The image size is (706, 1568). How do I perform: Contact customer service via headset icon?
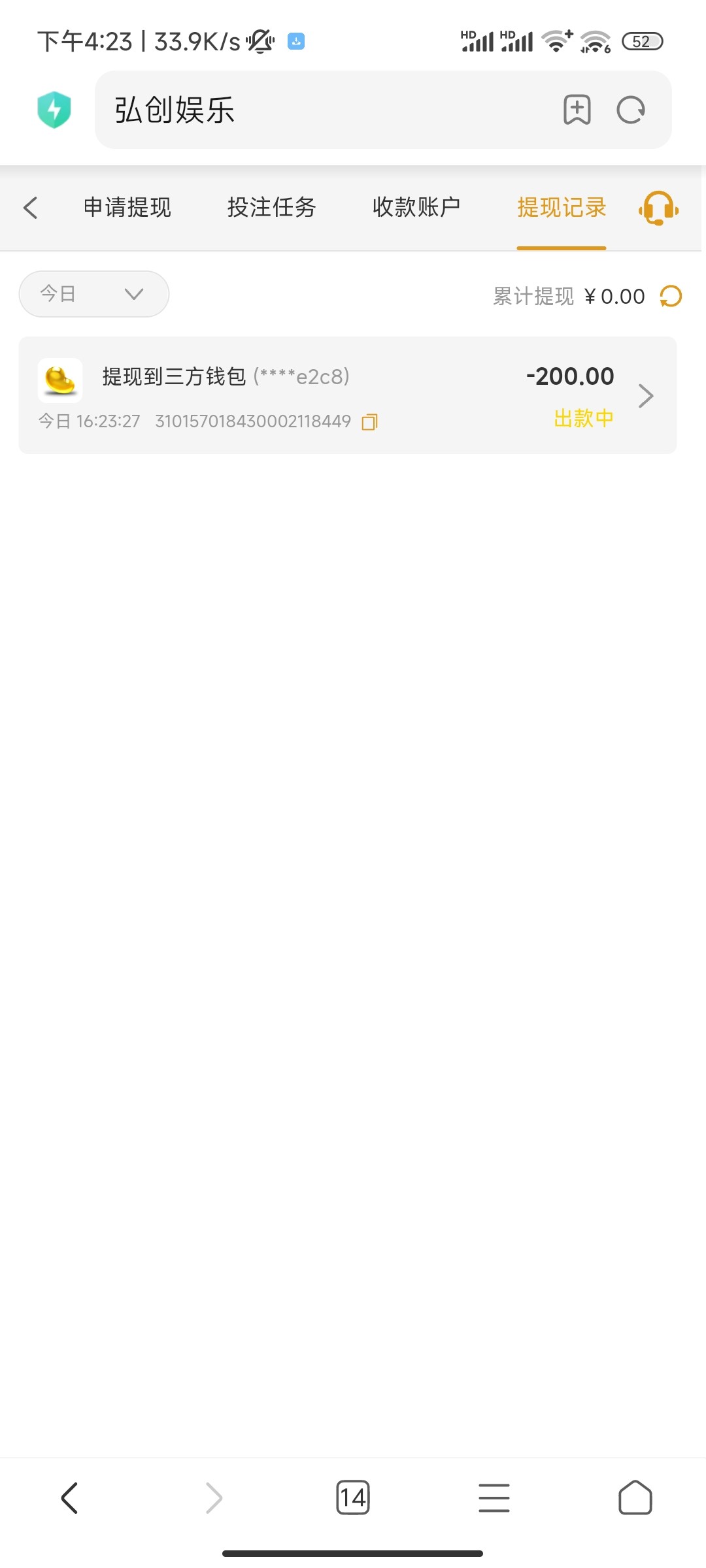pyautogui.click(x=658, y=208)
